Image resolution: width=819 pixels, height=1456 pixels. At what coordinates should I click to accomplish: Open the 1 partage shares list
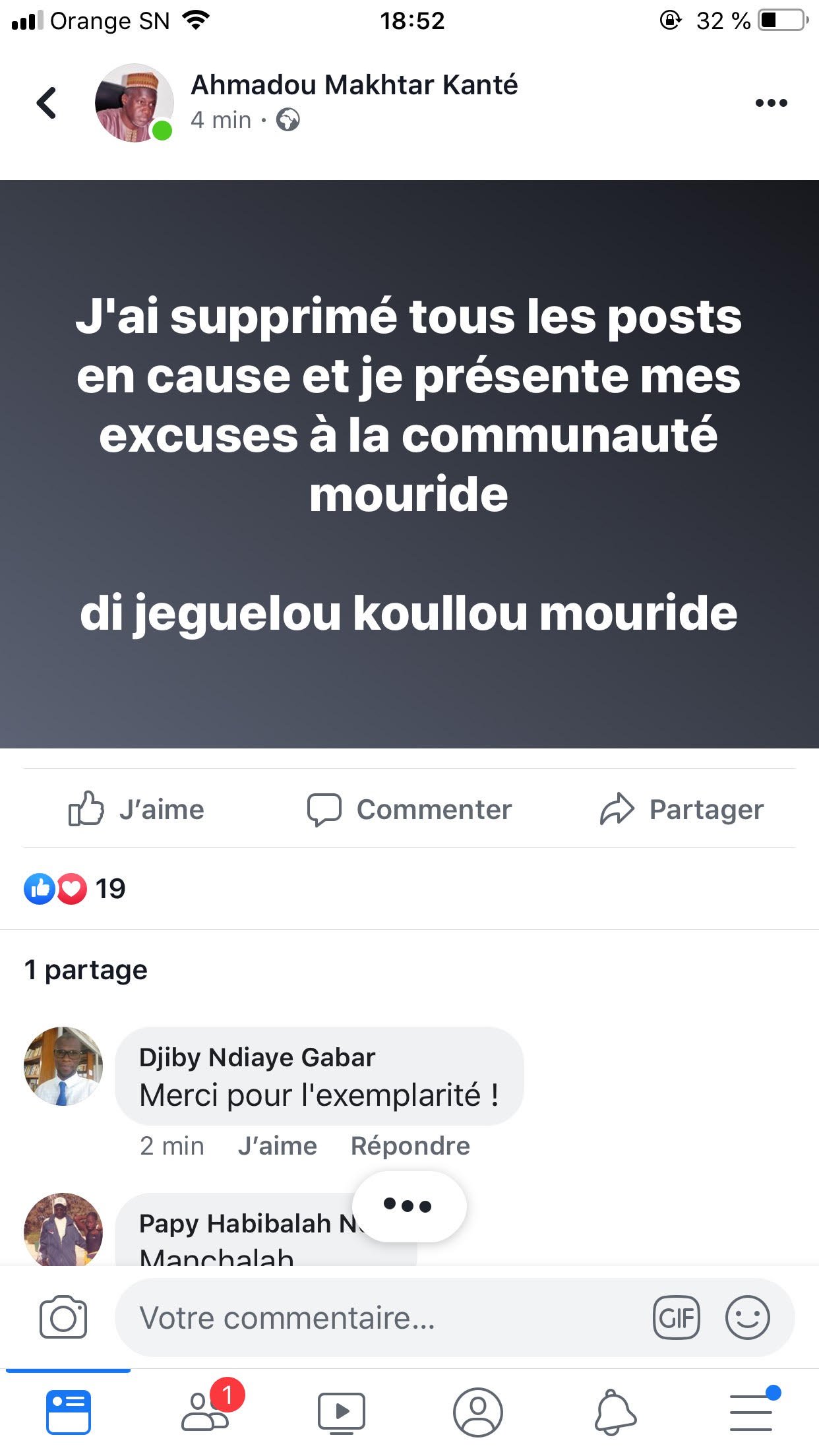86,970
